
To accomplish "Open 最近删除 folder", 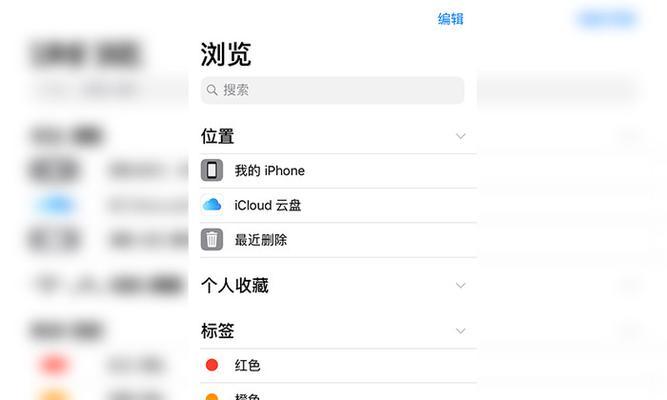I will click(x=260, y=240).
